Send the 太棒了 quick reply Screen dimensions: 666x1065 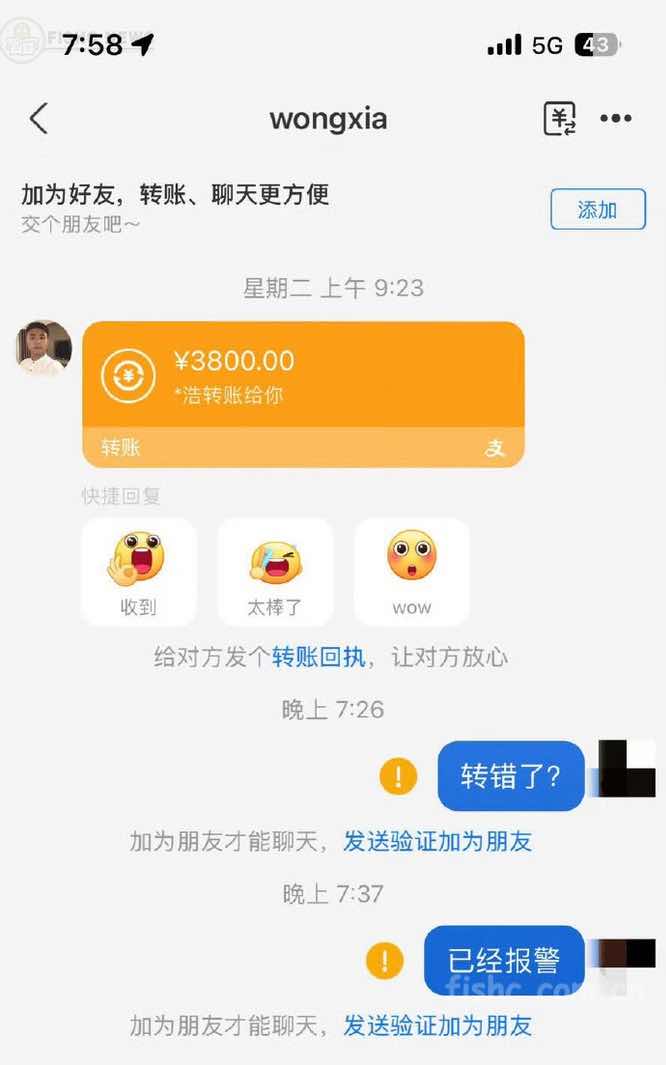pos(275,571)
